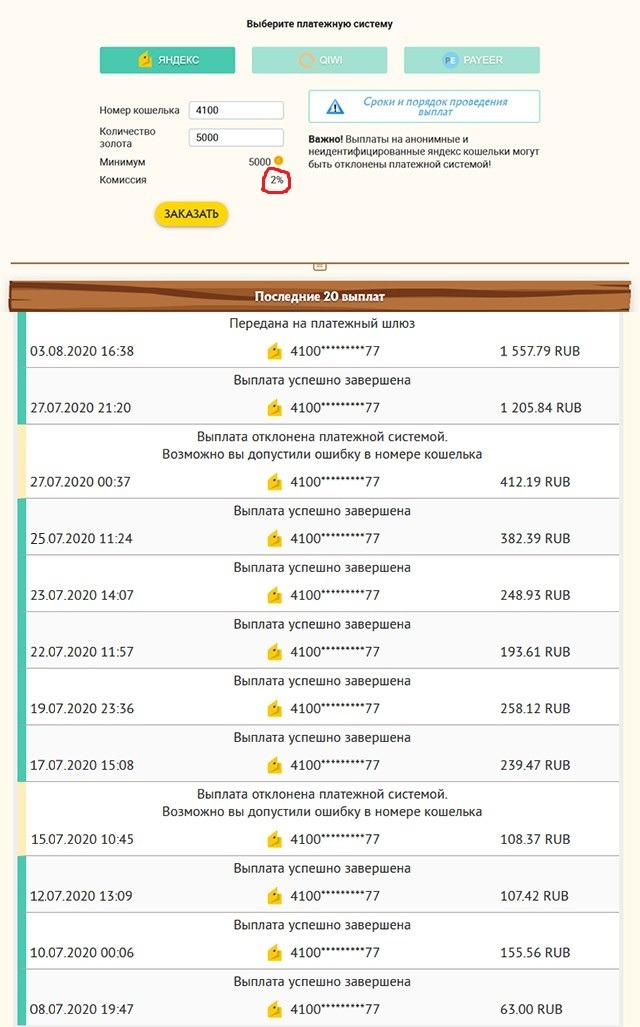Collapse the panel with the divider handle
Viewport: 640px width, 1027px height.
click(320, 266)
